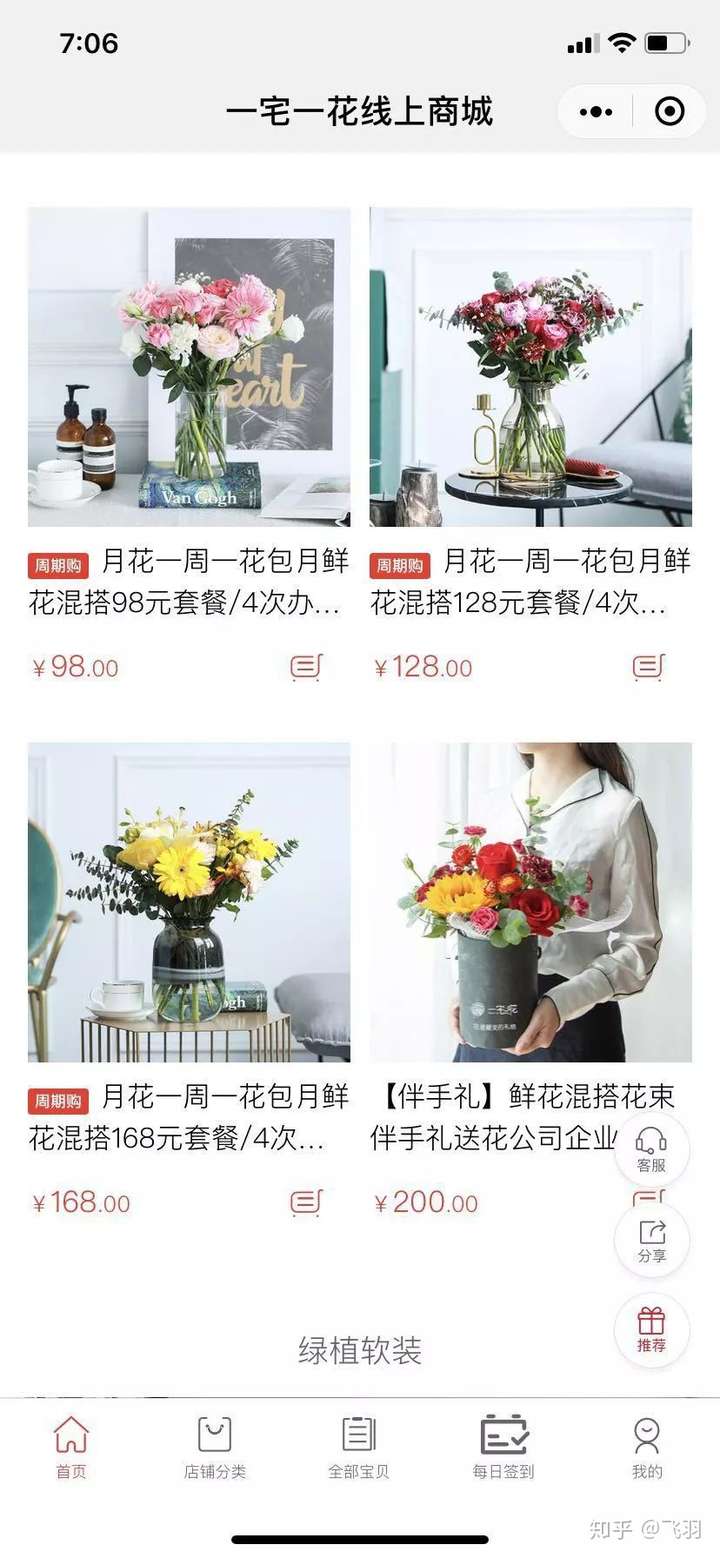This screenshot has width=720, height=1558.
Task: Go to the 首页 home tab
Action: [x=71, y=1447]
